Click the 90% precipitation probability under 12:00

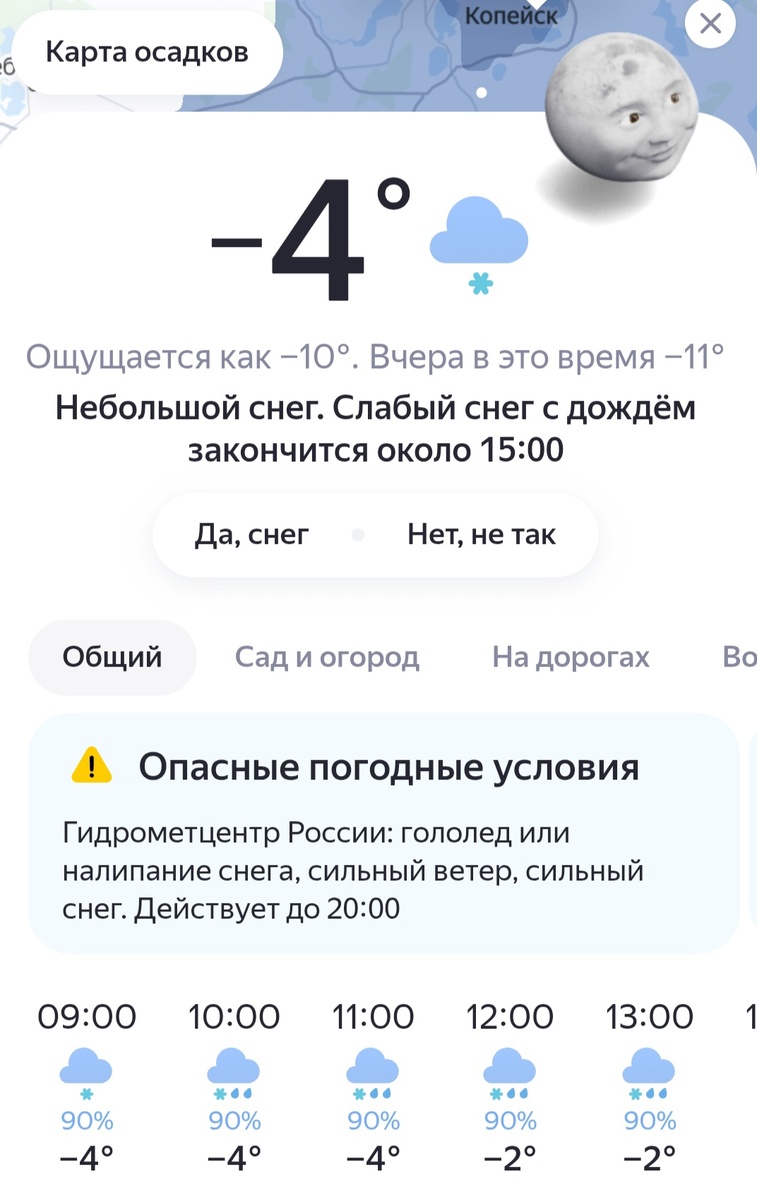510,1122
